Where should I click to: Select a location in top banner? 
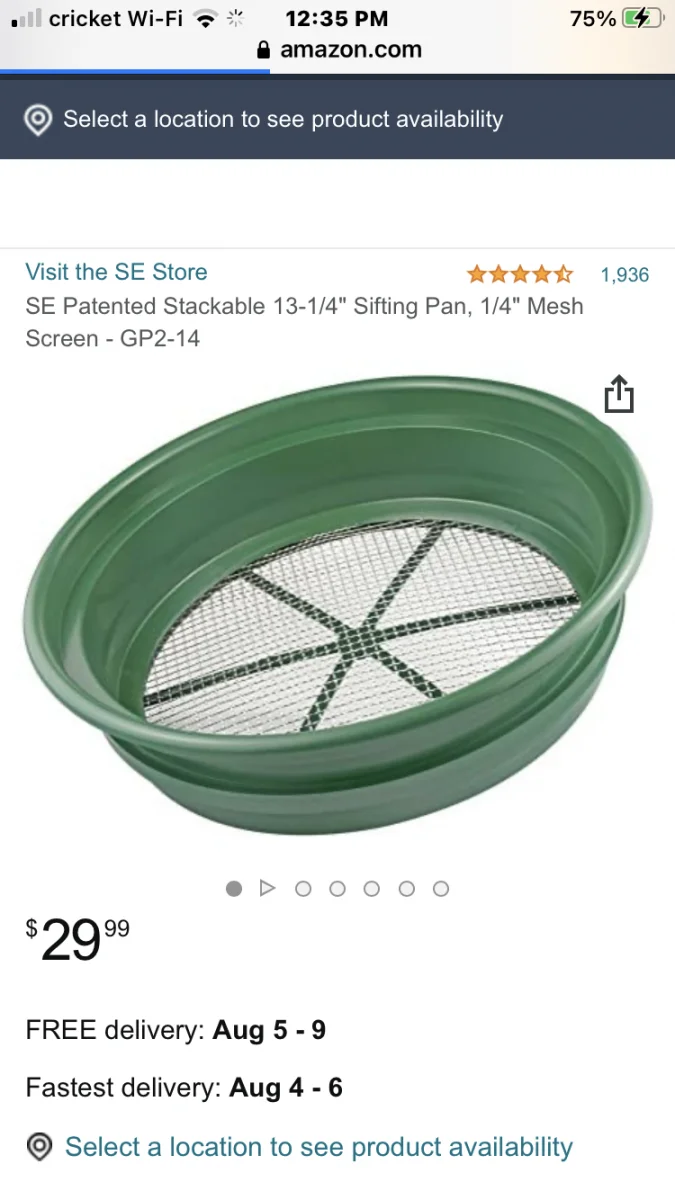[282, 120]
